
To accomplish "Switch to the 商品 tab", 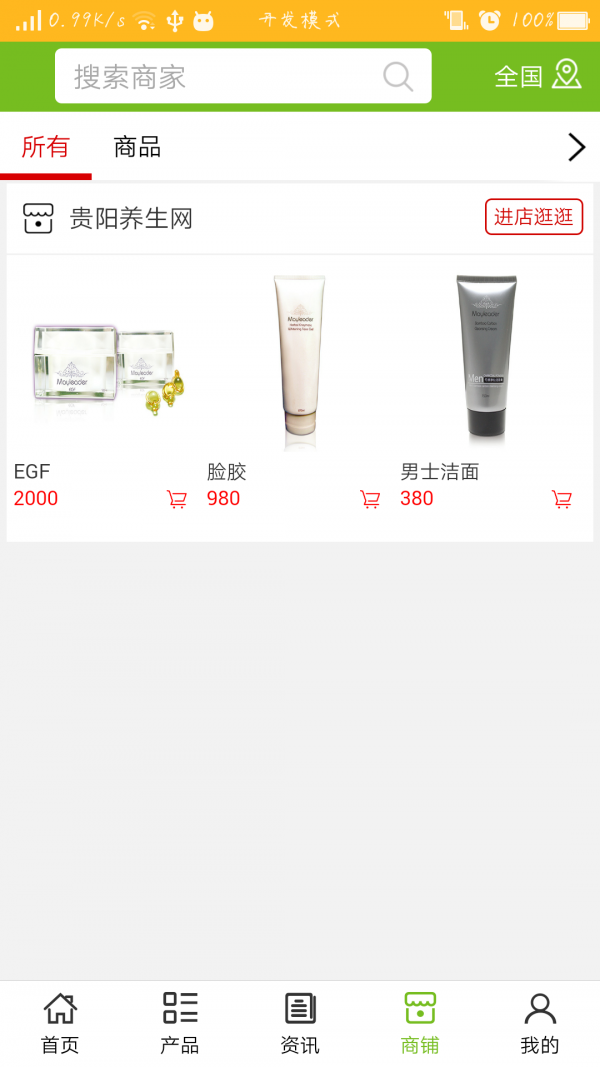I will [x=137, y=147].
